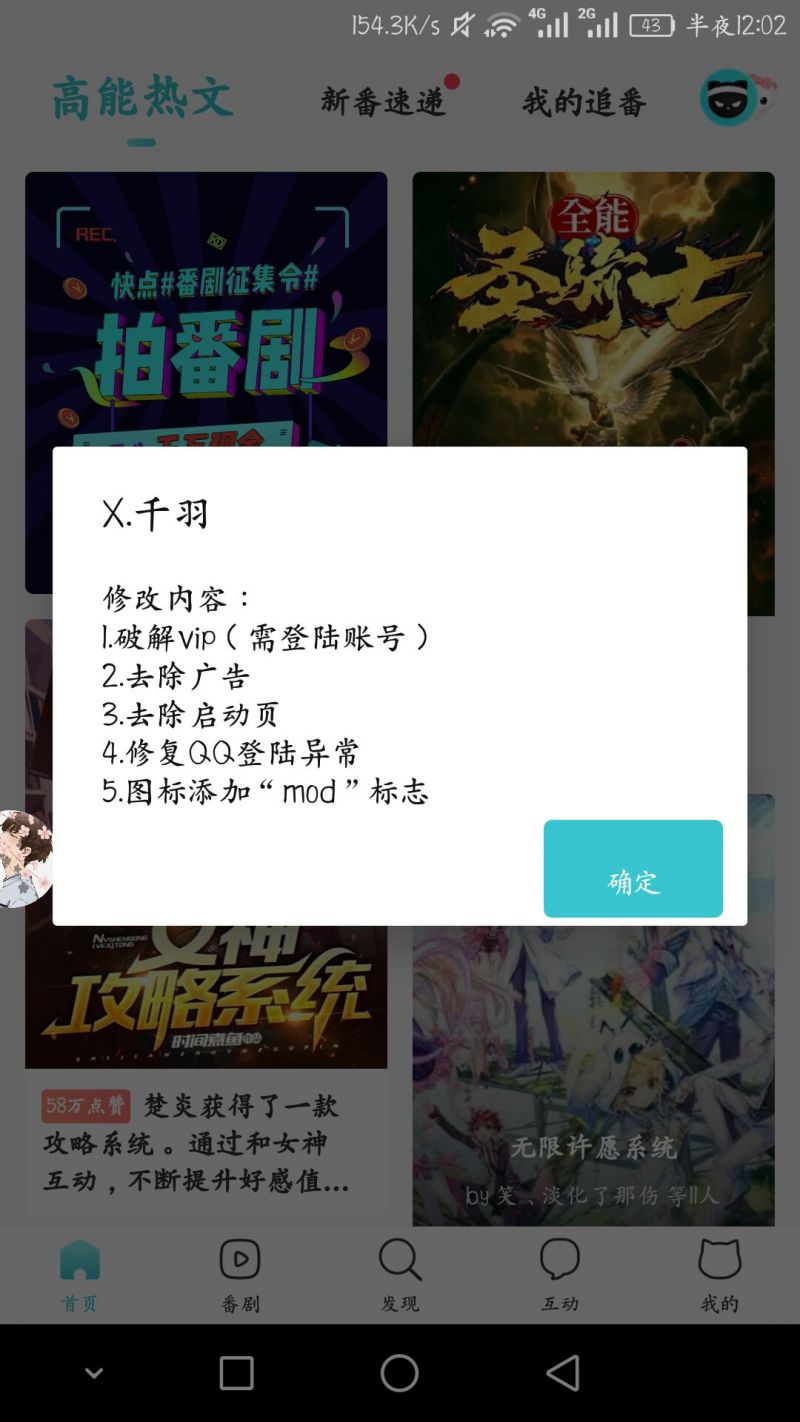The width and height of the screenshot is (800, 1422).
Task: Confirm the mod dialog with 确定
Action: [x=632, y=868]
